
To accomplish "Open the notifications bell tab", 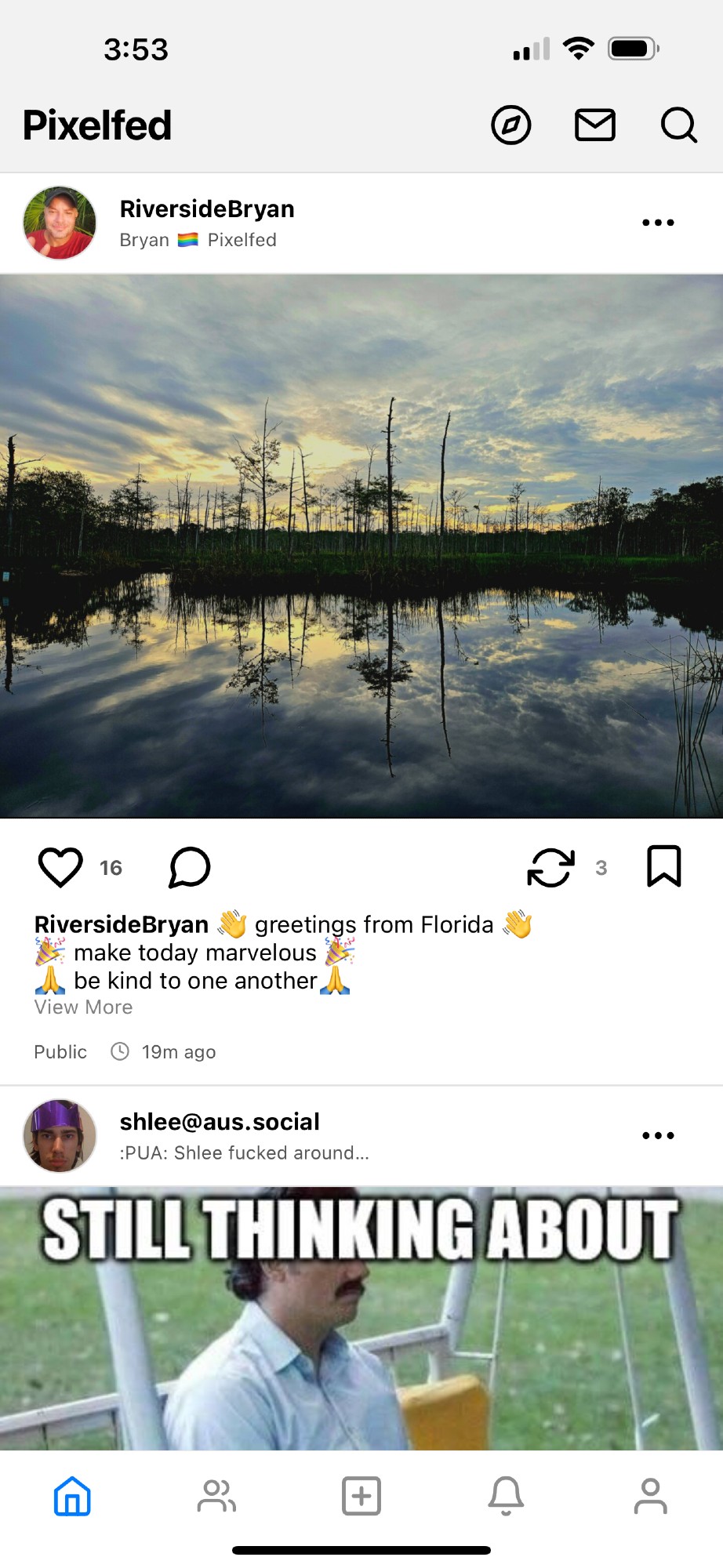I will 506,1496.
